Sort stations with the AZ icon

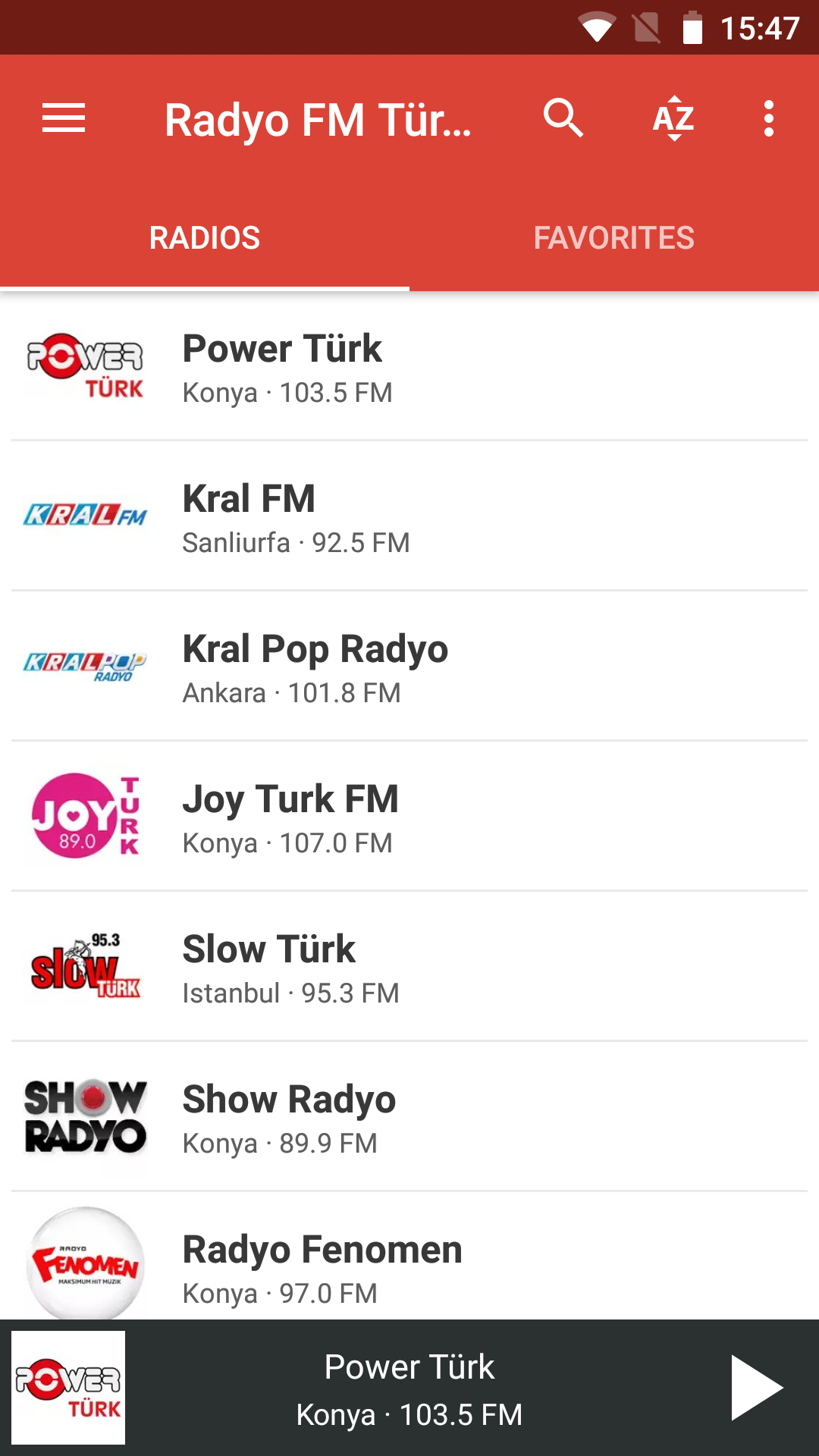click(673, 119)
